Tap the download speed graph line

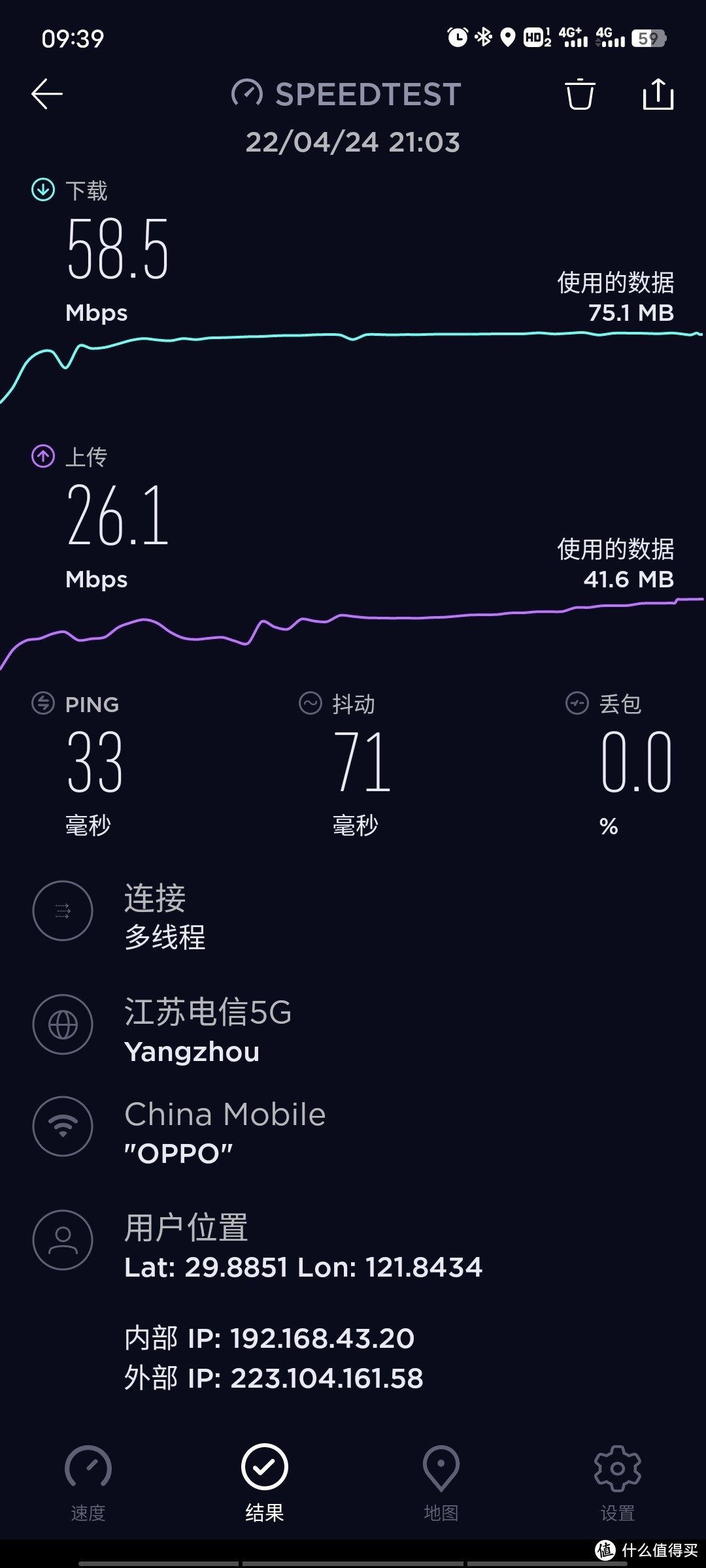click(353, 340)
